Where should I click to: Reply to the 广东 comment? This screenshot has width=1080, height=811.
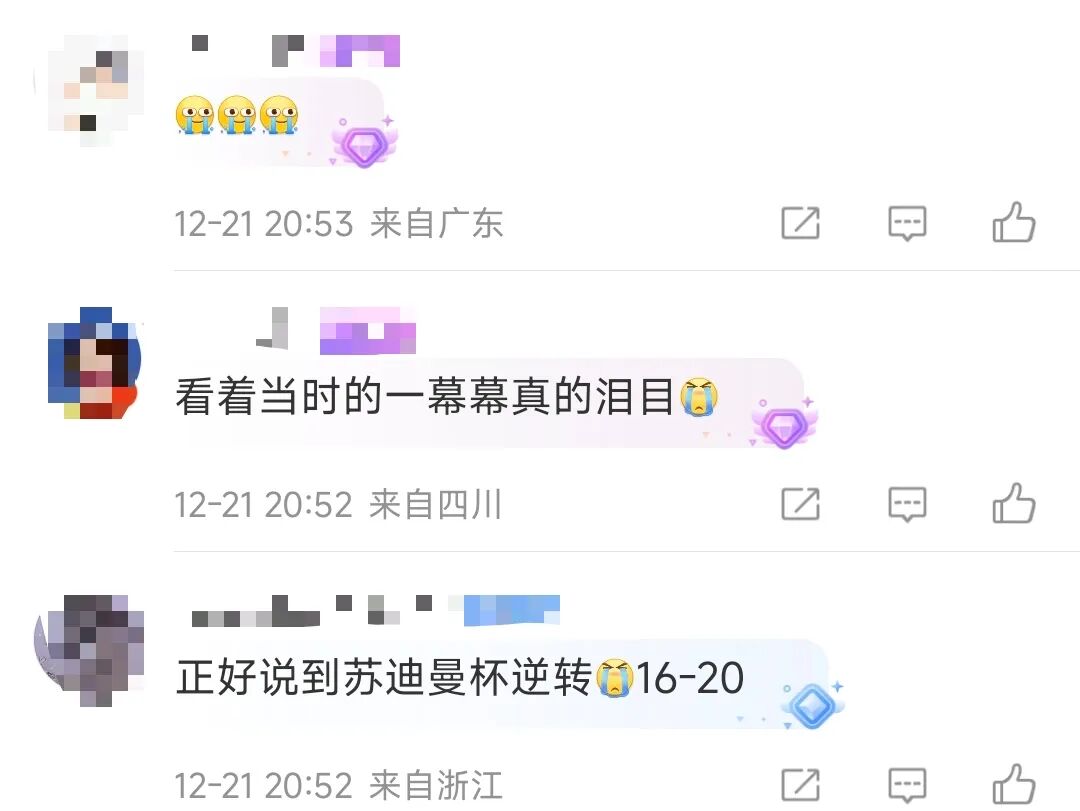907,223
